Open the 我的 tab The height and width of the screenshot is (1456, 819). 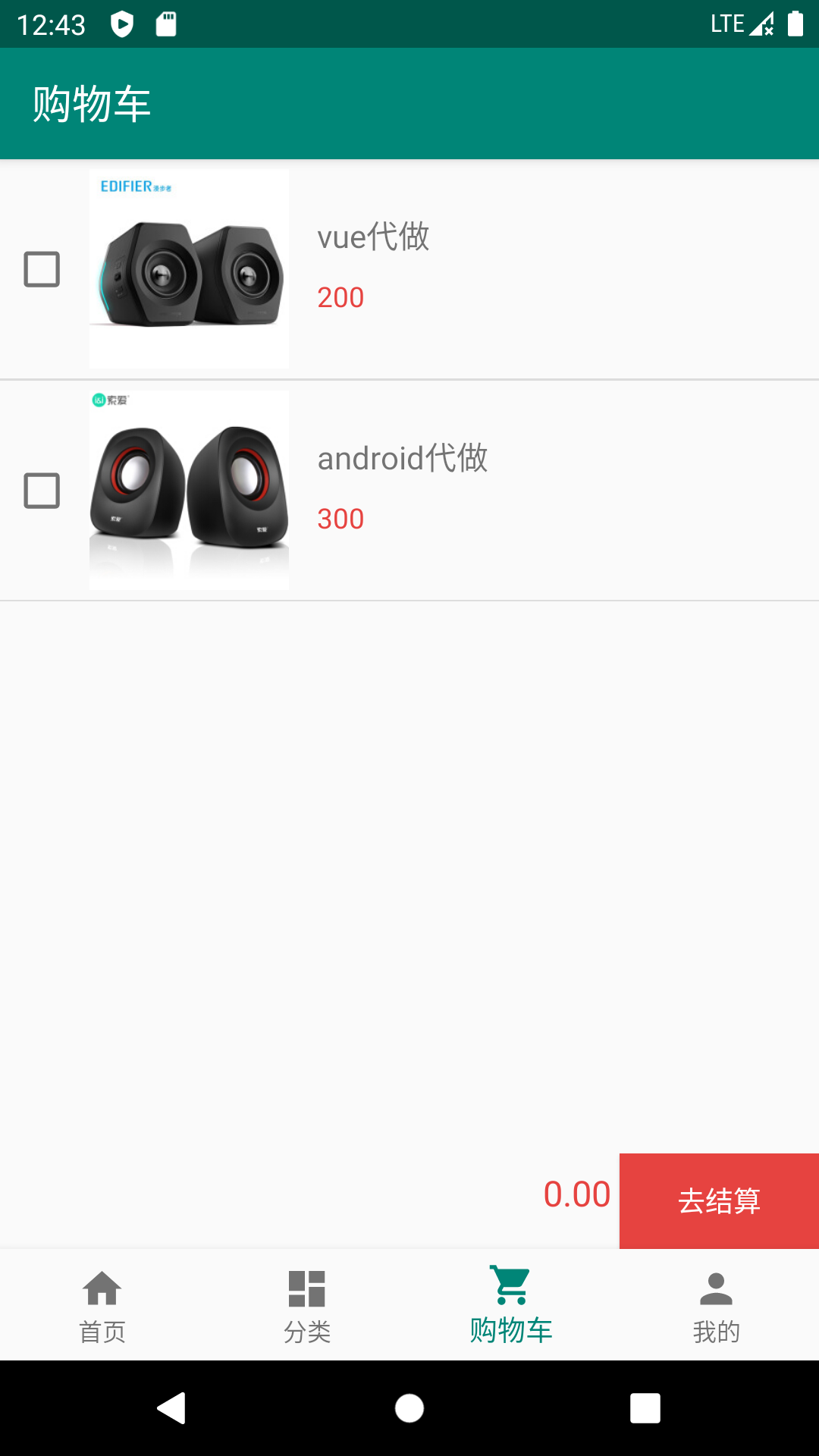click(716, 1305)
